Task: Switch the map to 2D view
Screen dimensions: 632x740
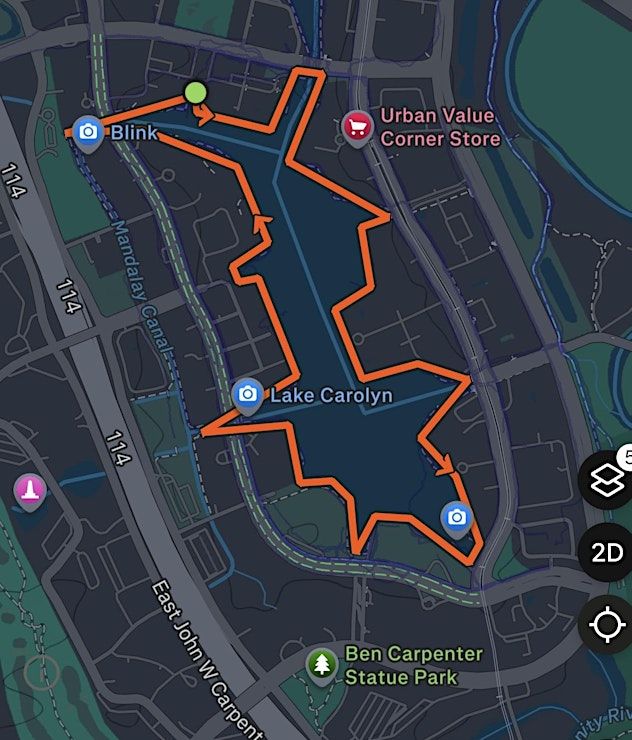Action: (607, 553)
